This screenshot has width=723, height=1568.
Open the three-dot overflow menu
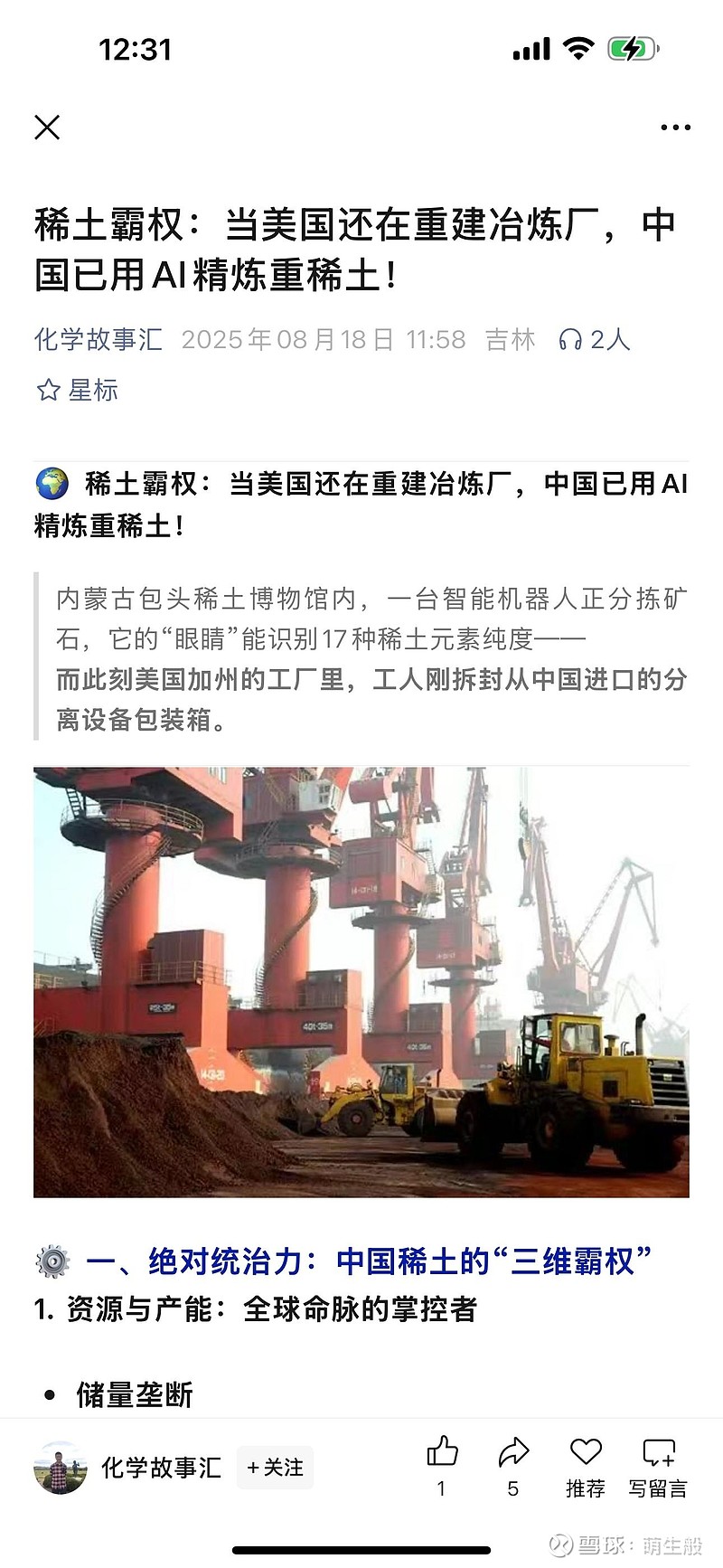click(675, 128)
